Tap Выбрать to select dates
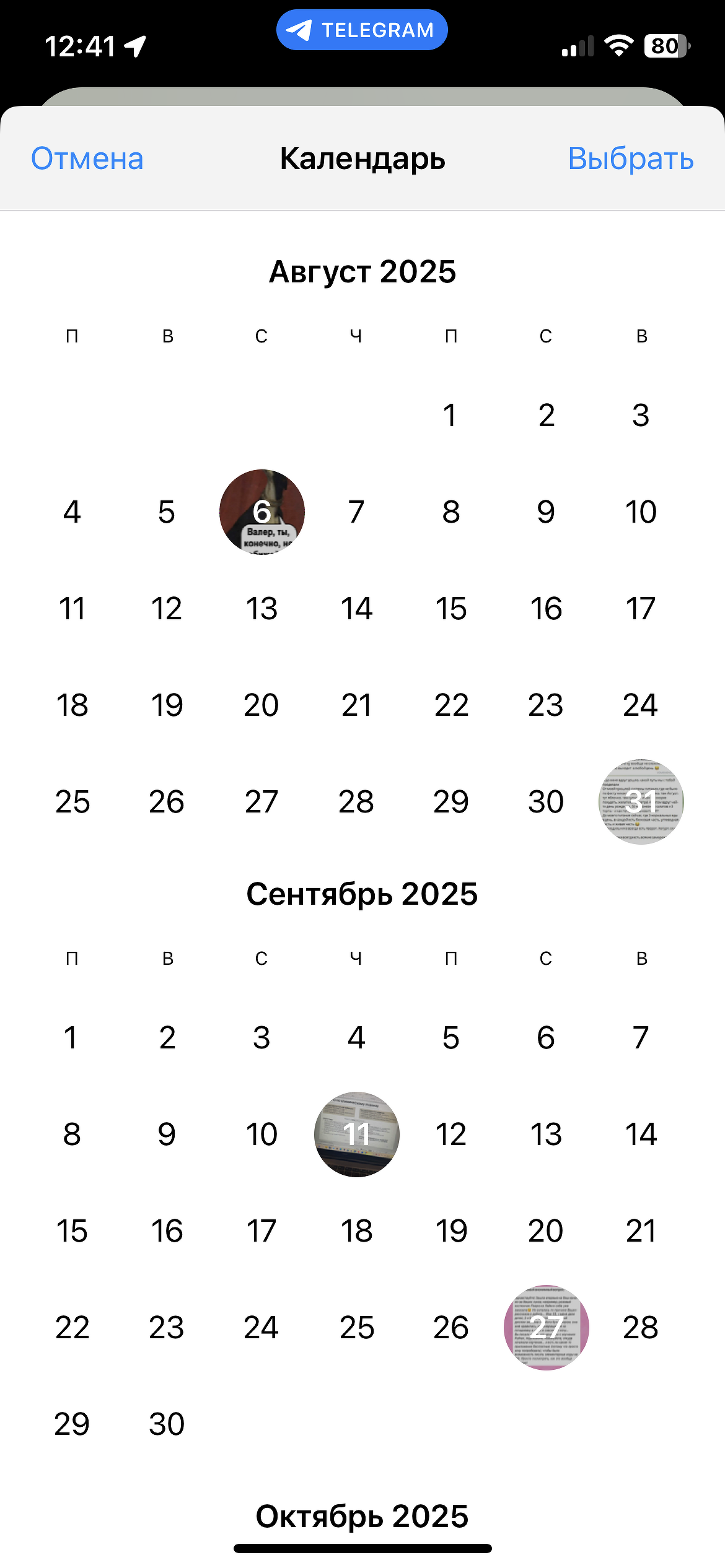725x1568 pixels. click(630, 159)
